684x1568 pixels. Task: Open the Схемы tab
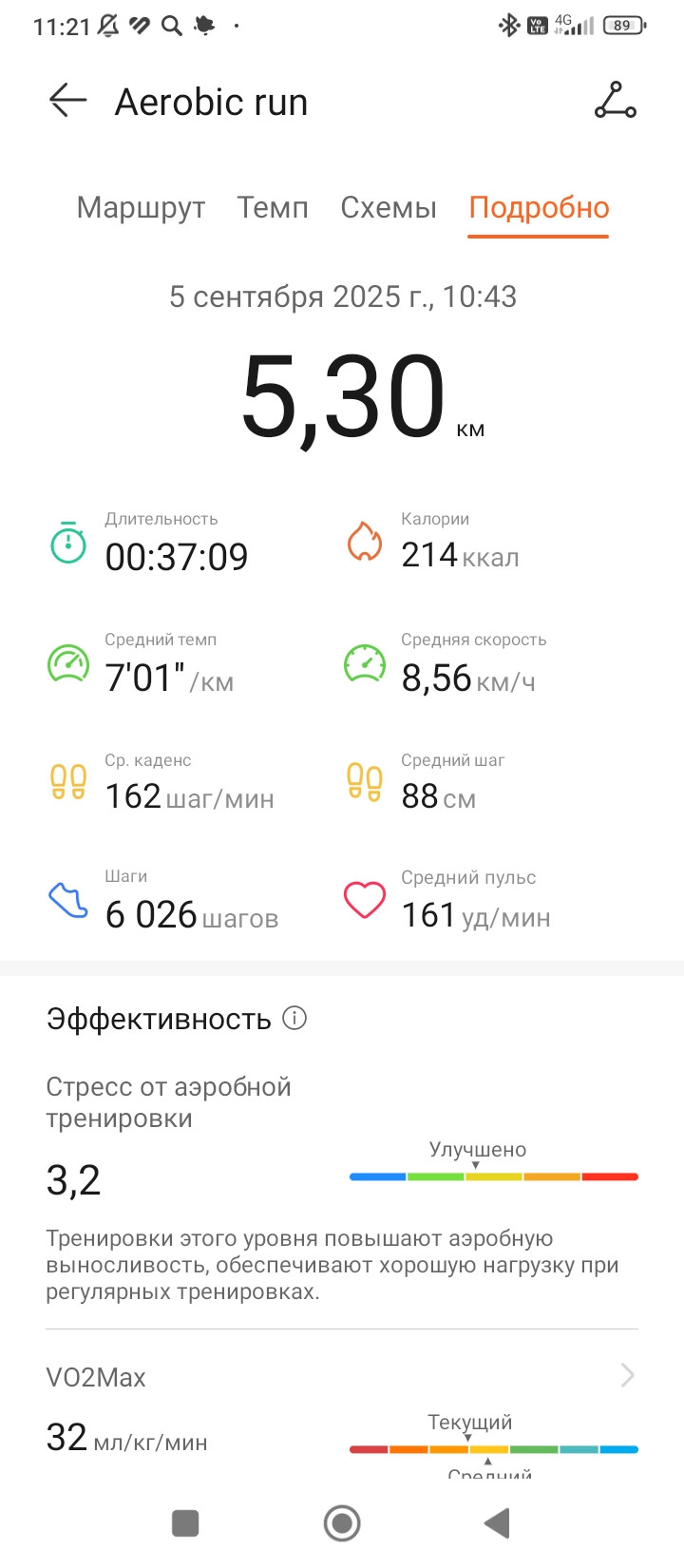coord(389,207)
